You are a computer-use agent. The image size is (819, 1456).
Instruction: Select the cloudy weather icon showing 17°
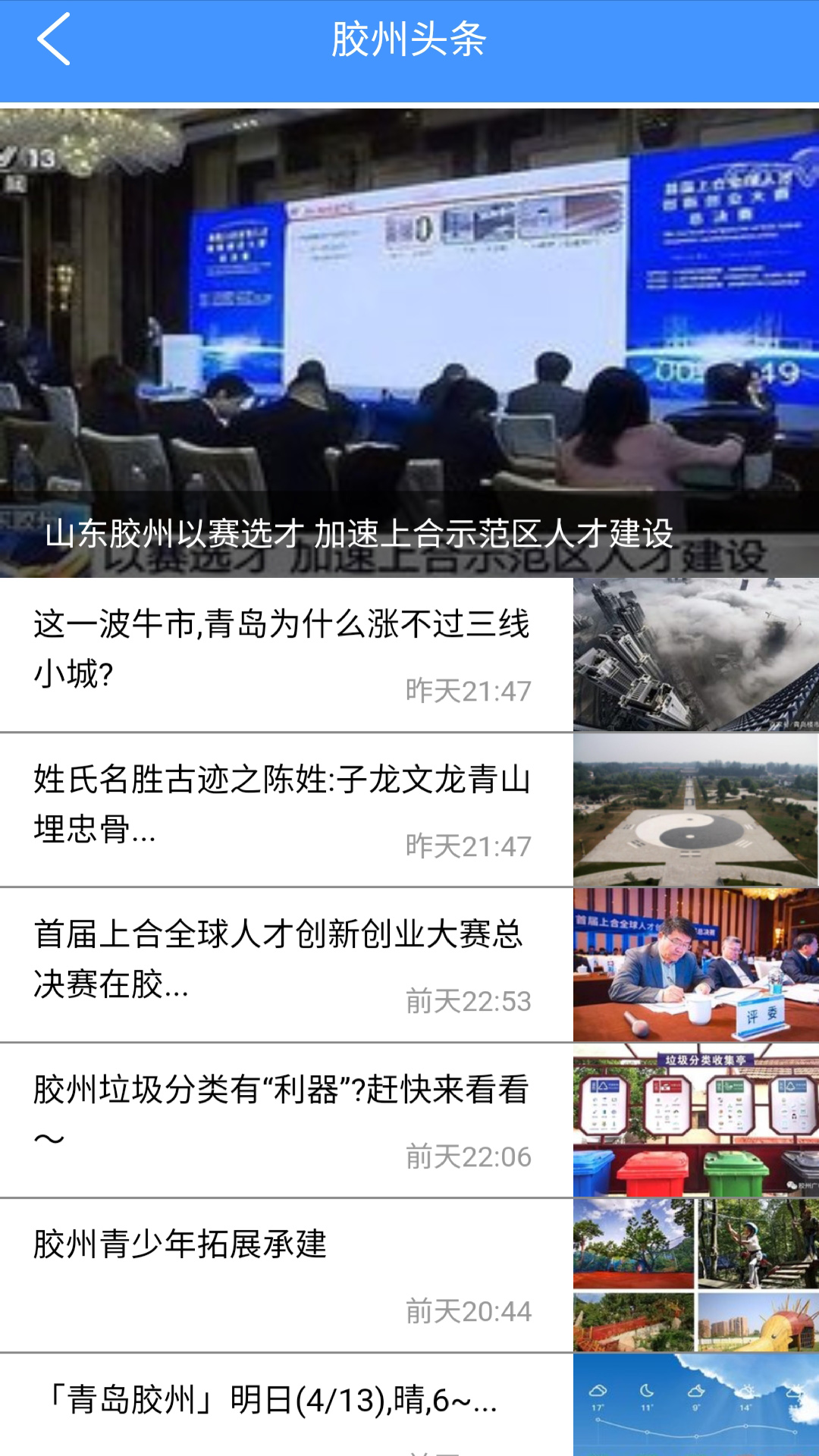click(x=598, y=1390)
